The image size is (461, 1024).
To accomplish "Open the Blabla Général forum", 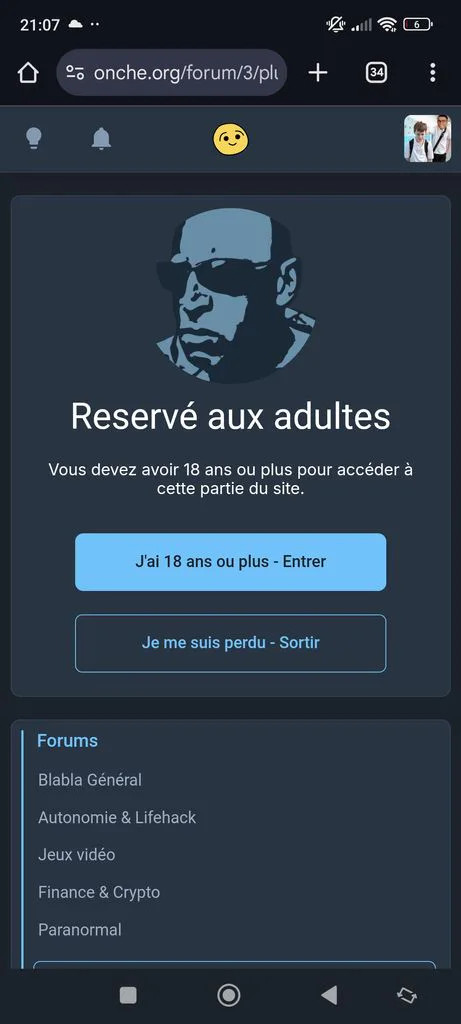I will (x=90, y=780).
